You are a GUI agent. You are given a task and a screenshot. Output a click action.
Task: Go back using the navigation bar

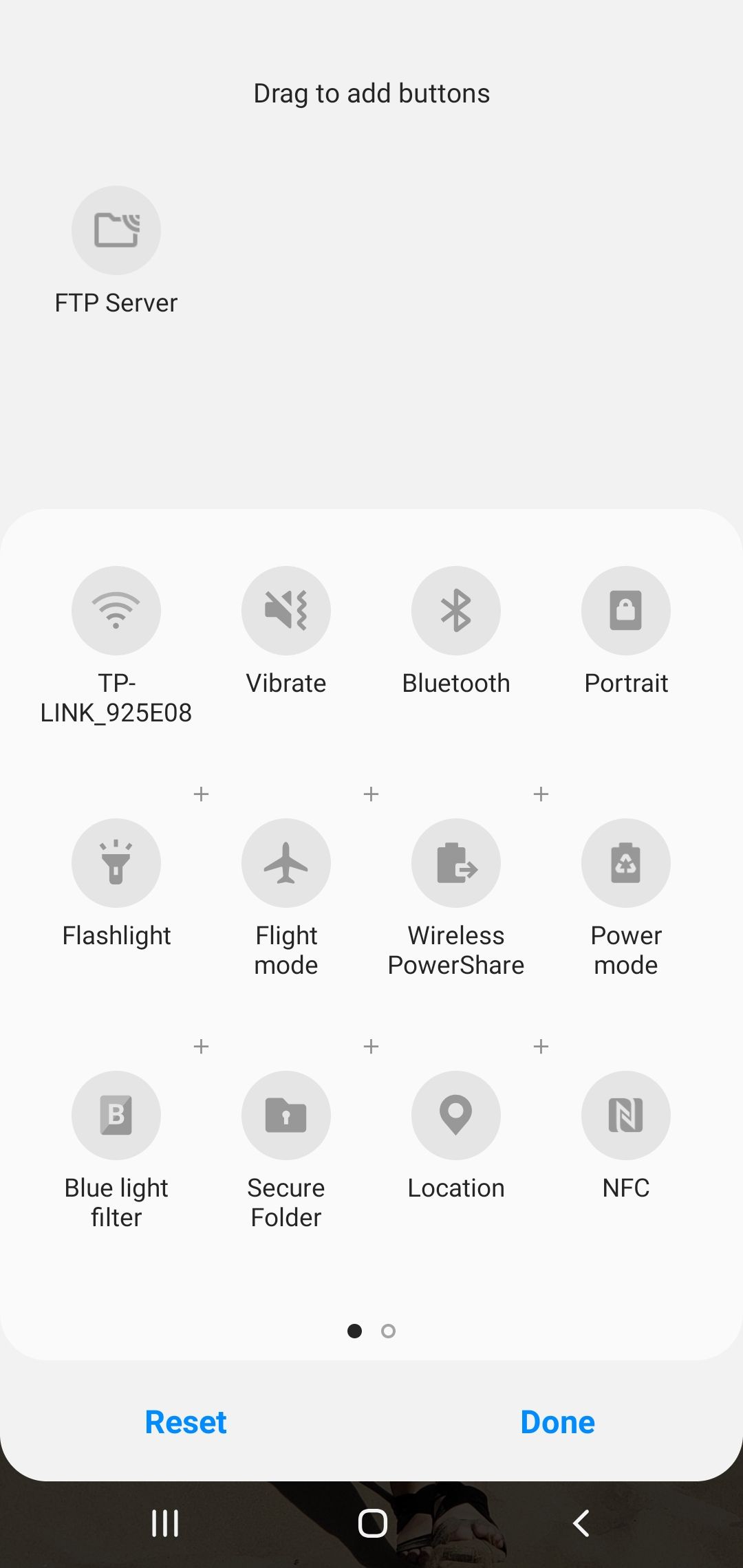[581, 1523]
